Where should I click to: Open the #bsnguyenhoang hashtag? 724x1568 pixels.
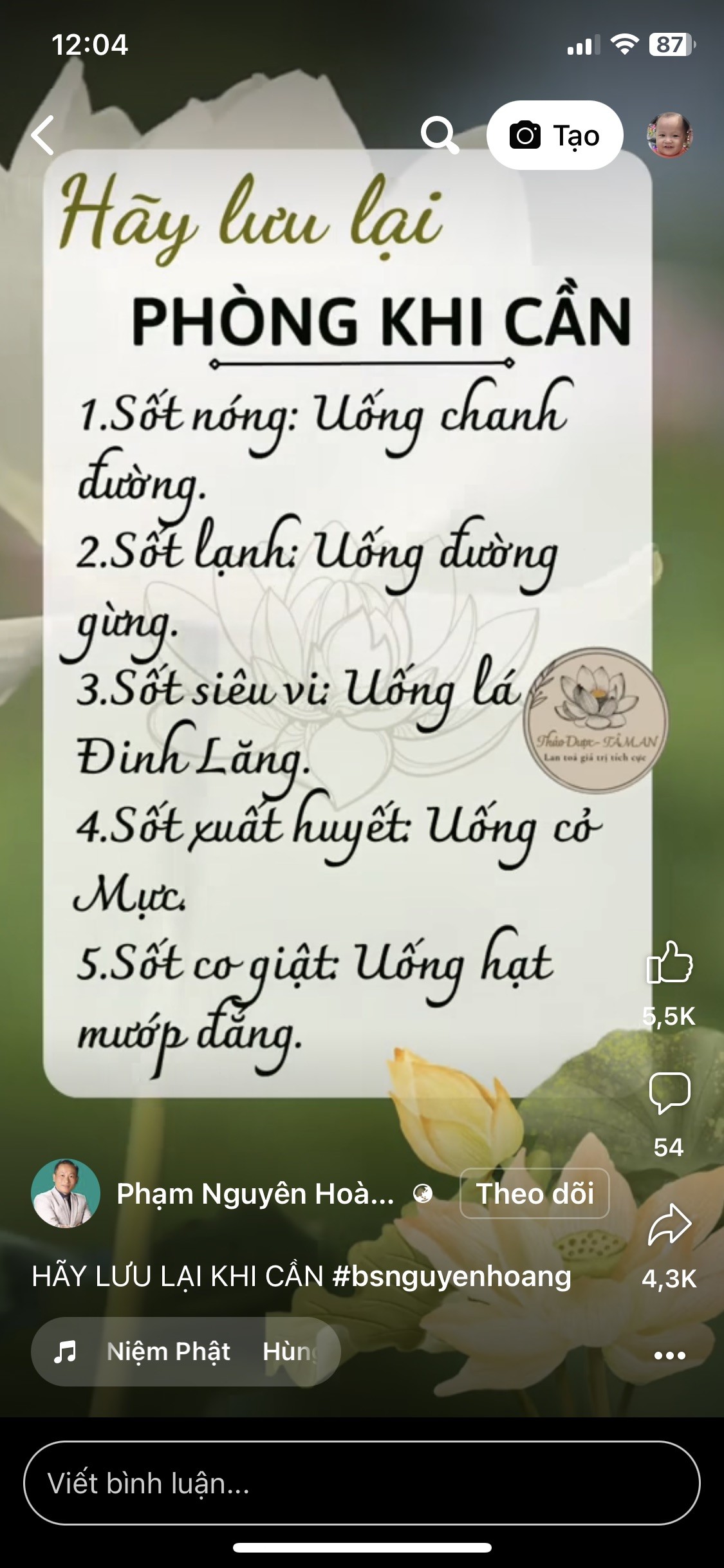(452, 1276)
